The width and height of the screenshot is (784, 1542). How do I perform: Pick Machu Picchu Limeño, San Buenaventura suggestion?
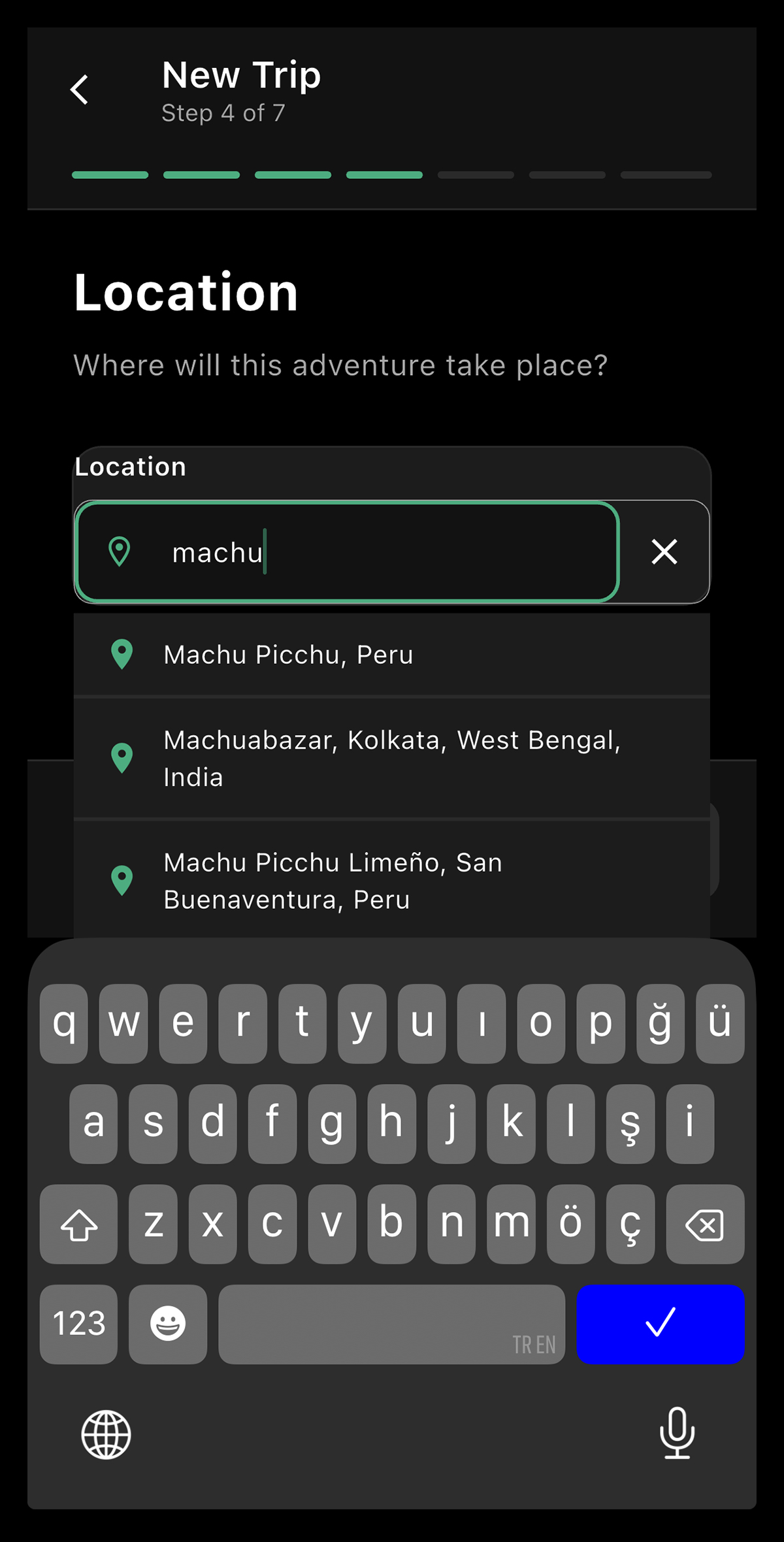pos(392,881)
